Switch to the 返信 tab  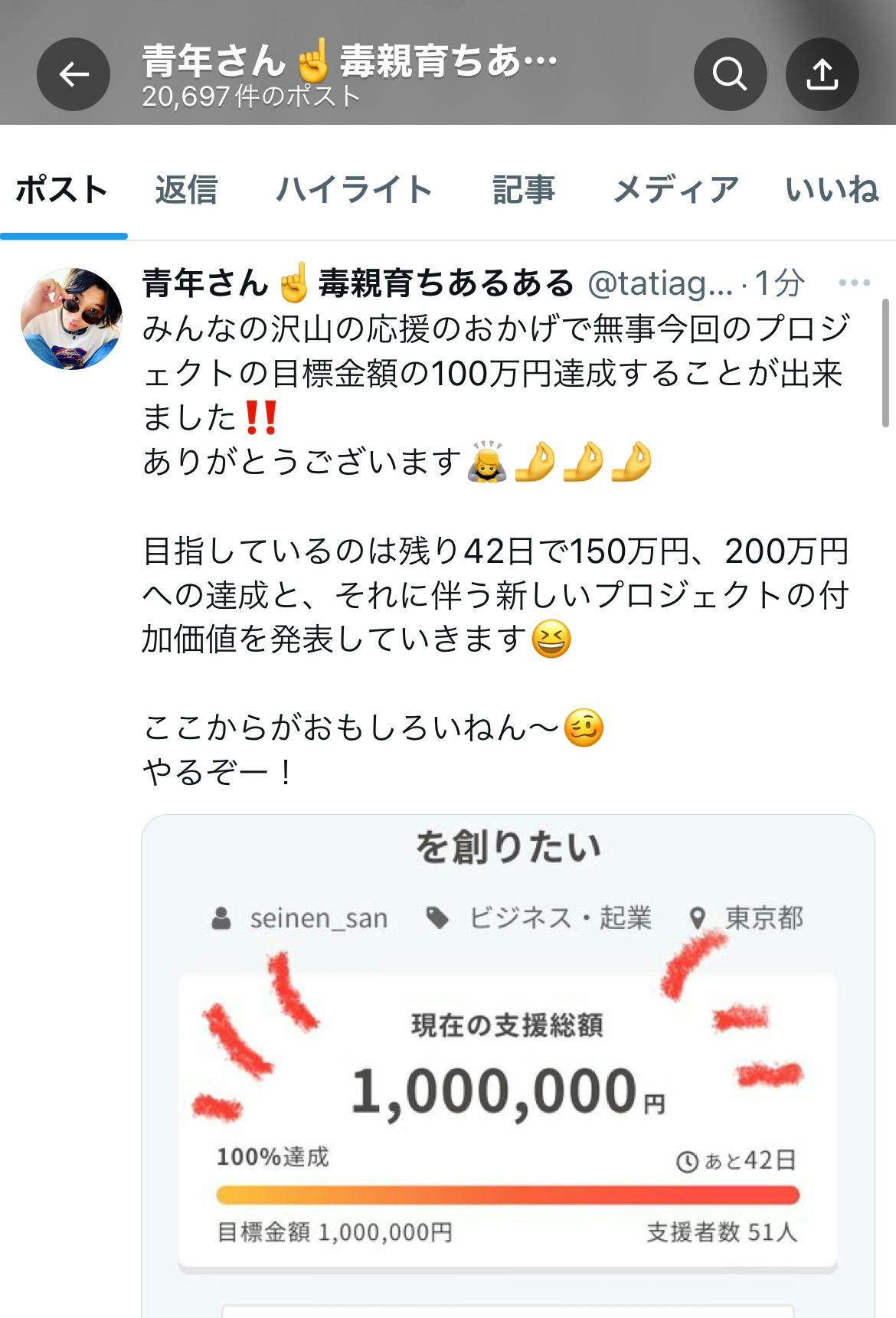tap(186, 190)
